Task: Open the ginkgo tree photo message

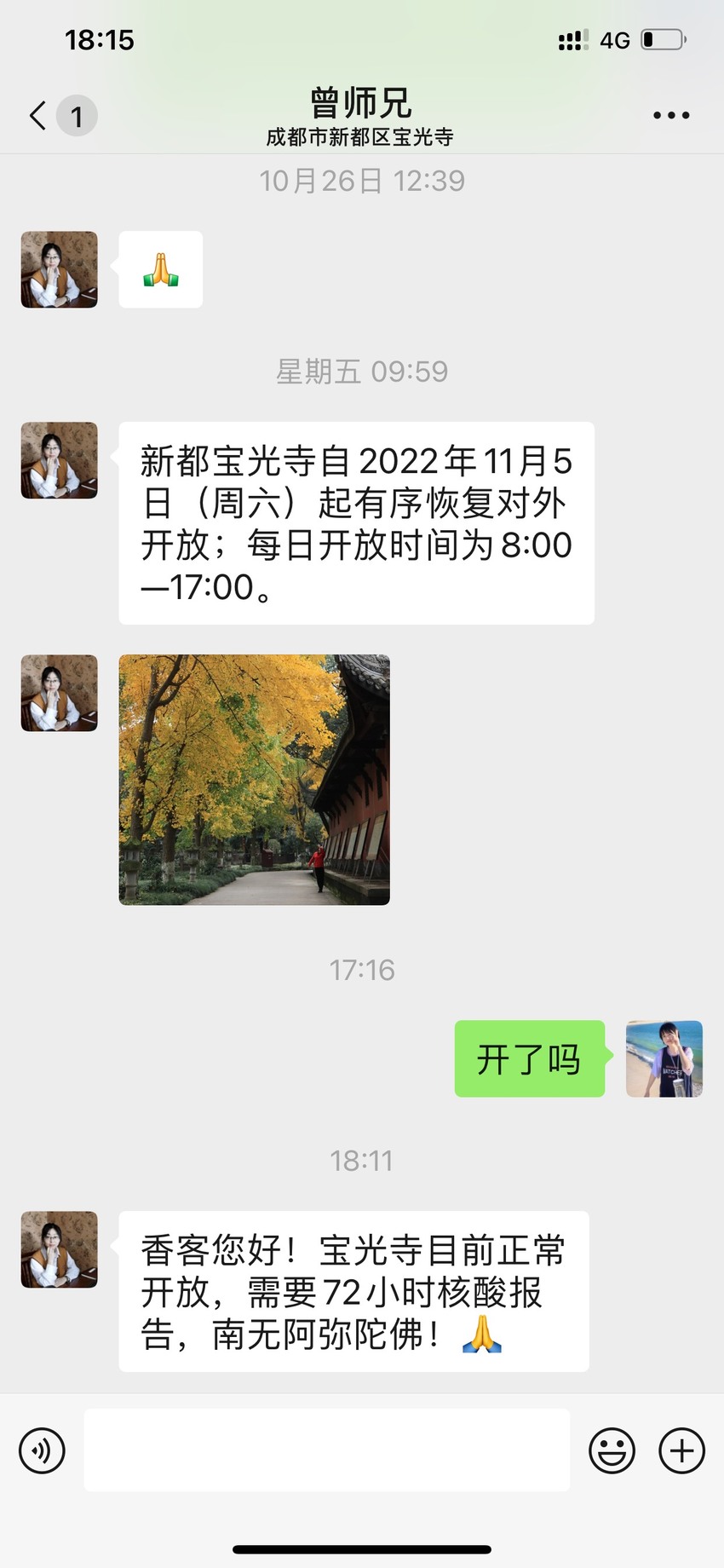Action: pos(254,780)
